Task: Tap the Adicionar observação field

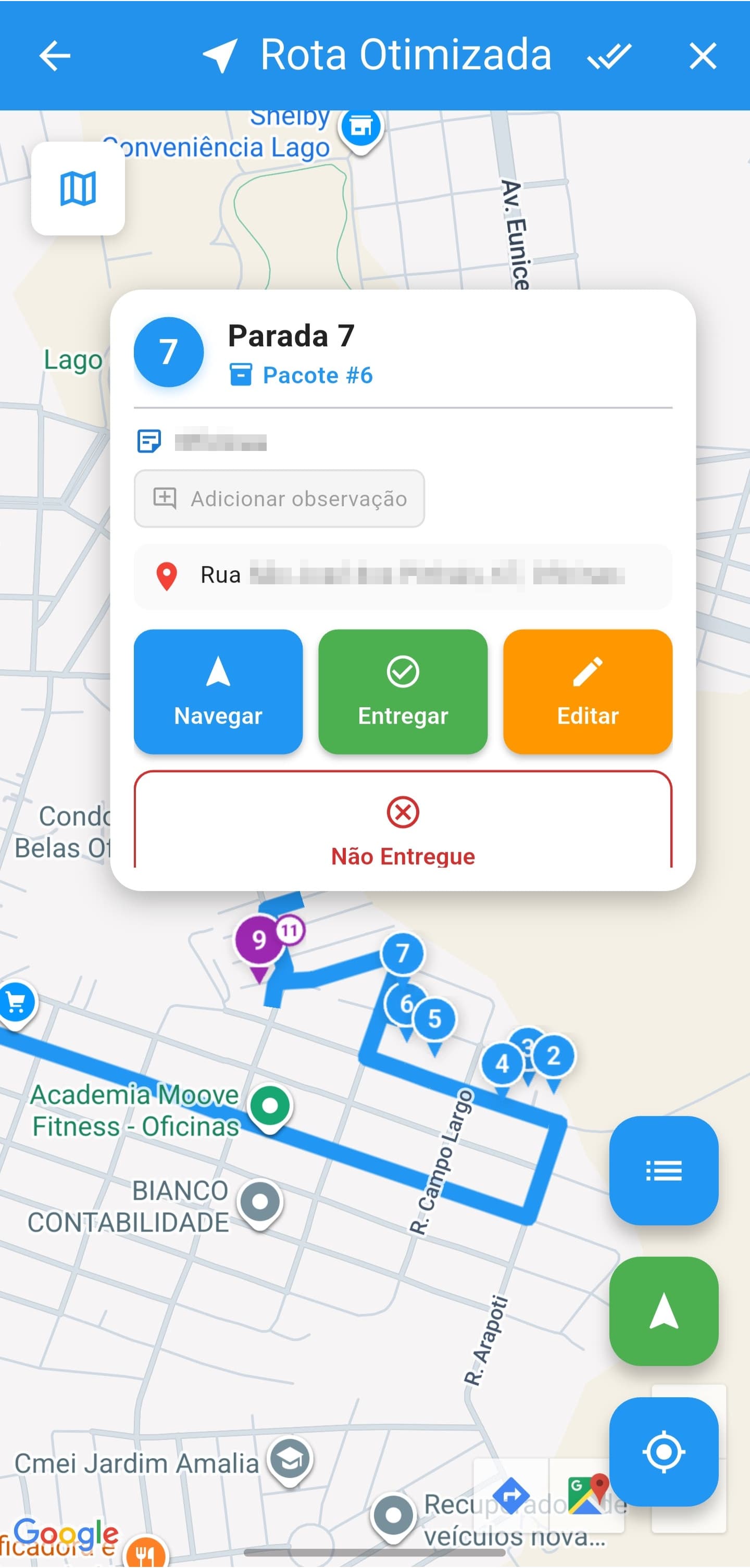Action: (279, 498)
